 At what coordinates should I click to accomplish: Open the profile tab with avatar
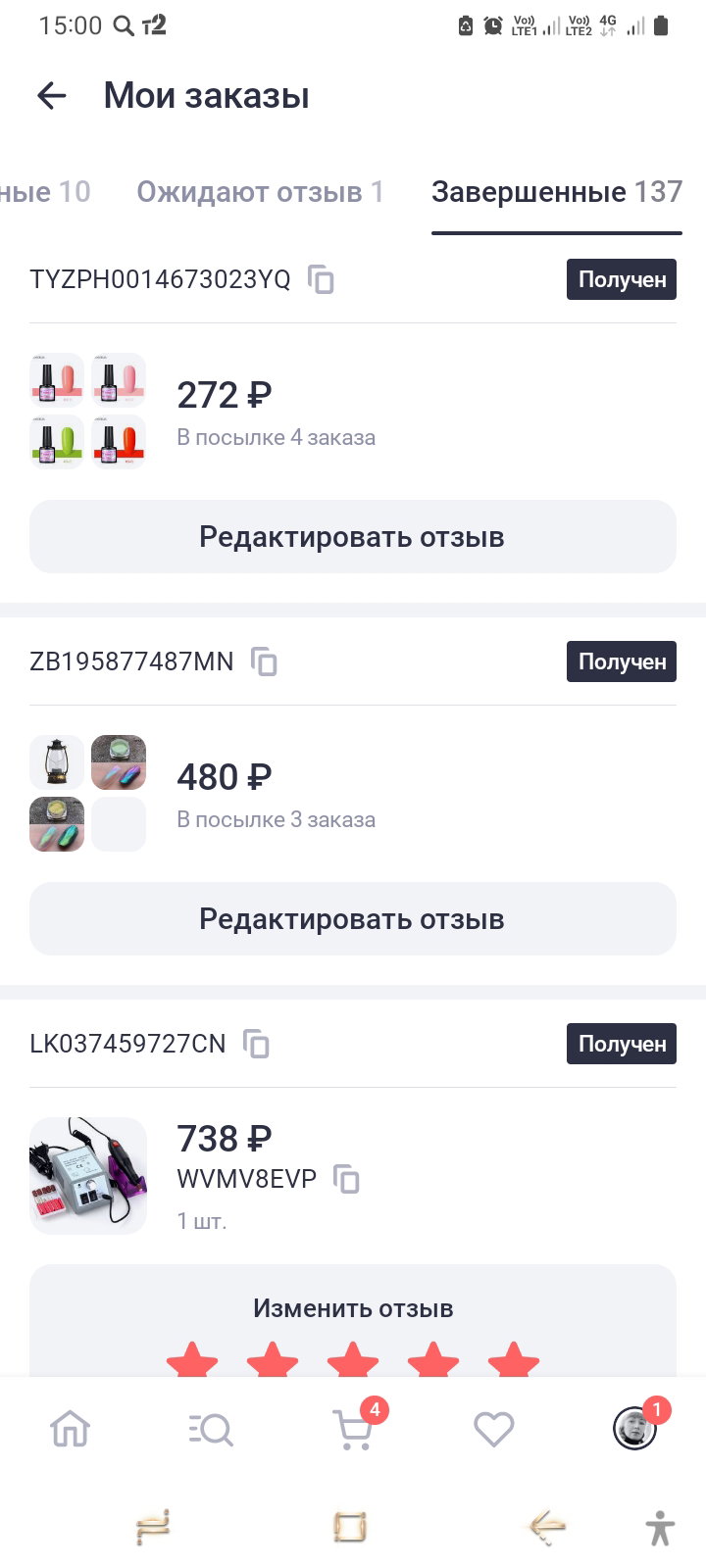(x=635, y=1427)
